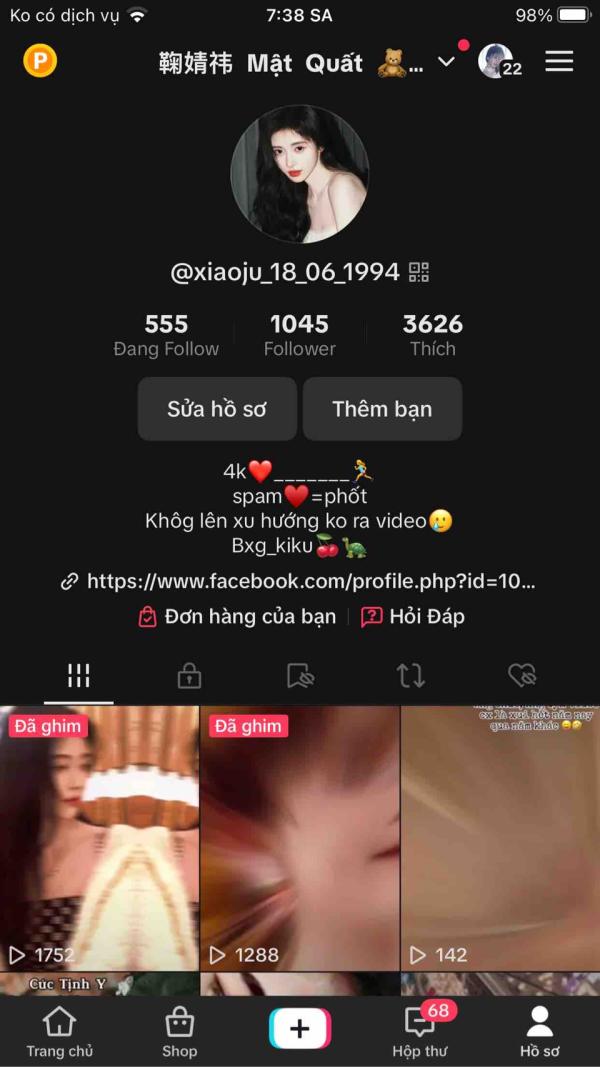The image size is (600, 1067).
Task: Go to Trang chủ tab
Action: (59, 1032)
